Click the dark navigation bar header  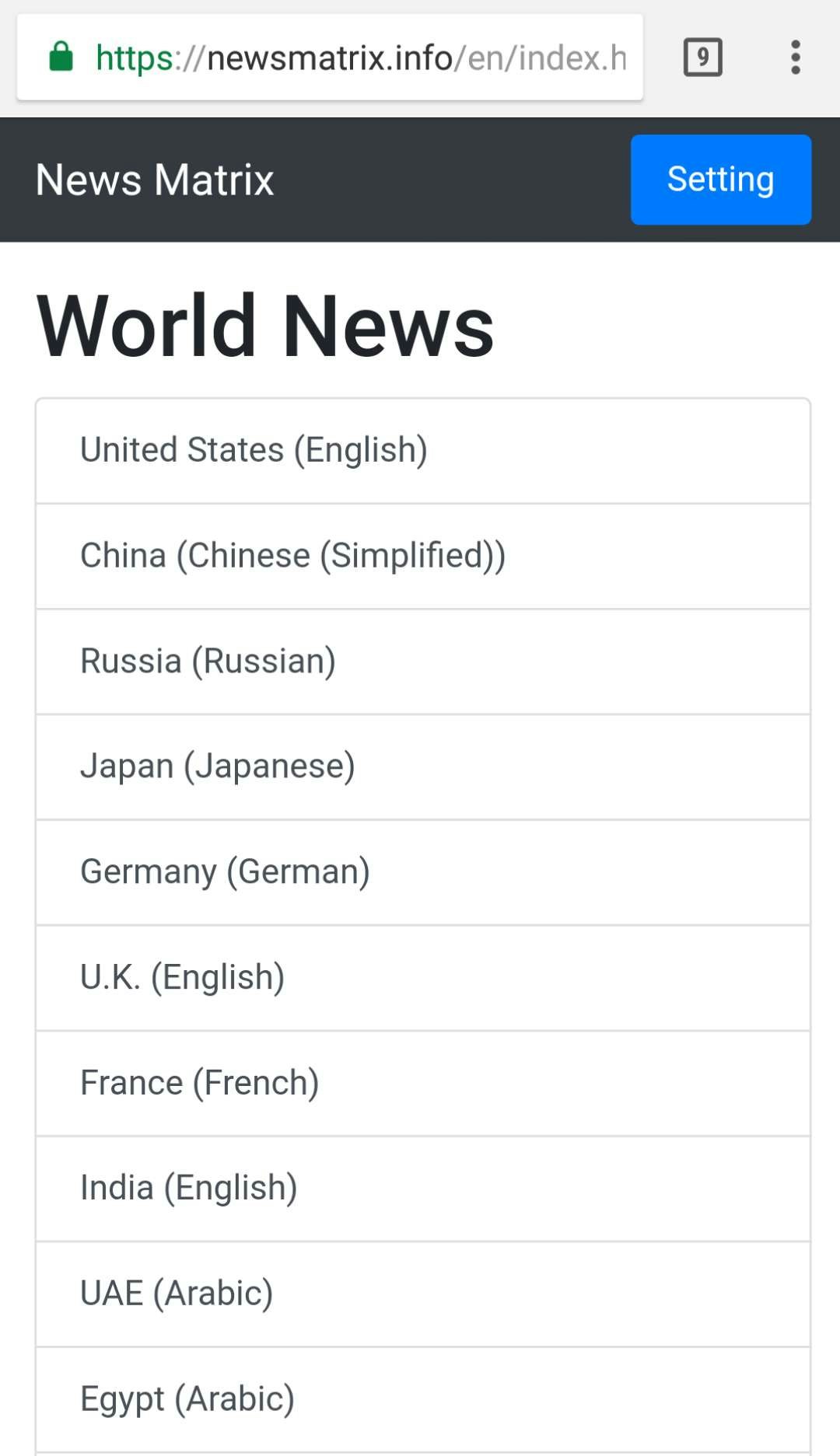pyautogui.click(x=467, y=180)
